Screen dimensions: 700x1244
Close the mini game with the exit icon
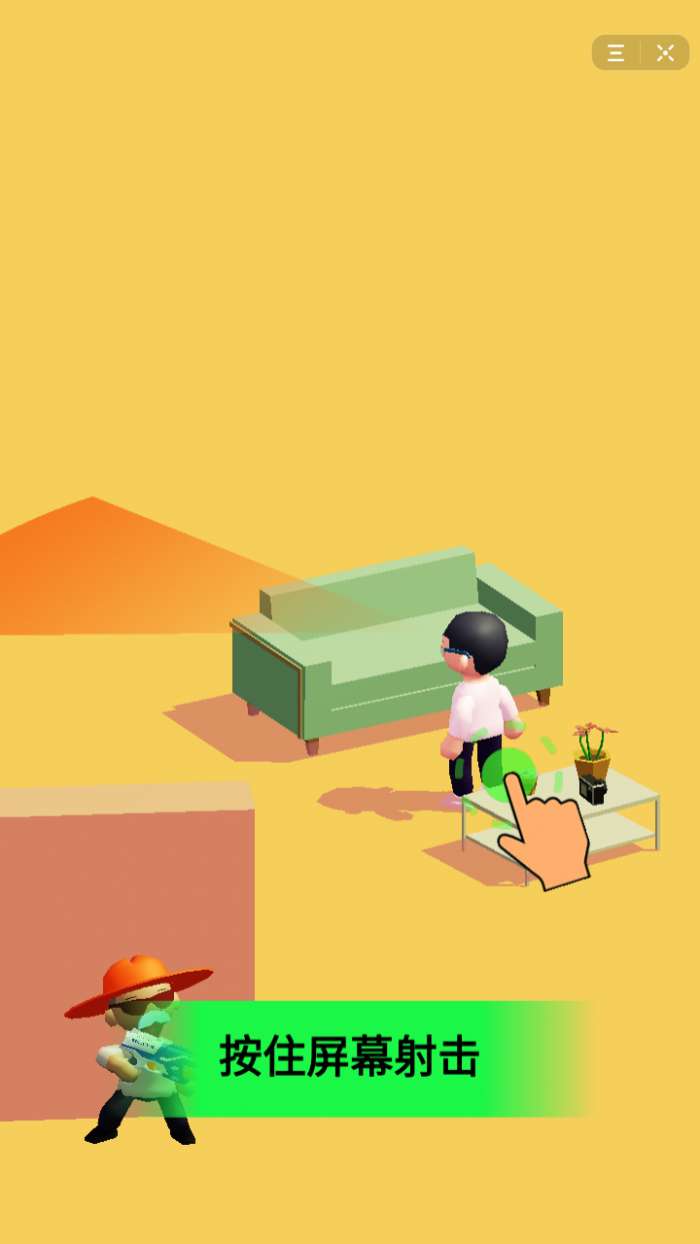pyautogui.click(x=665, y=53)
